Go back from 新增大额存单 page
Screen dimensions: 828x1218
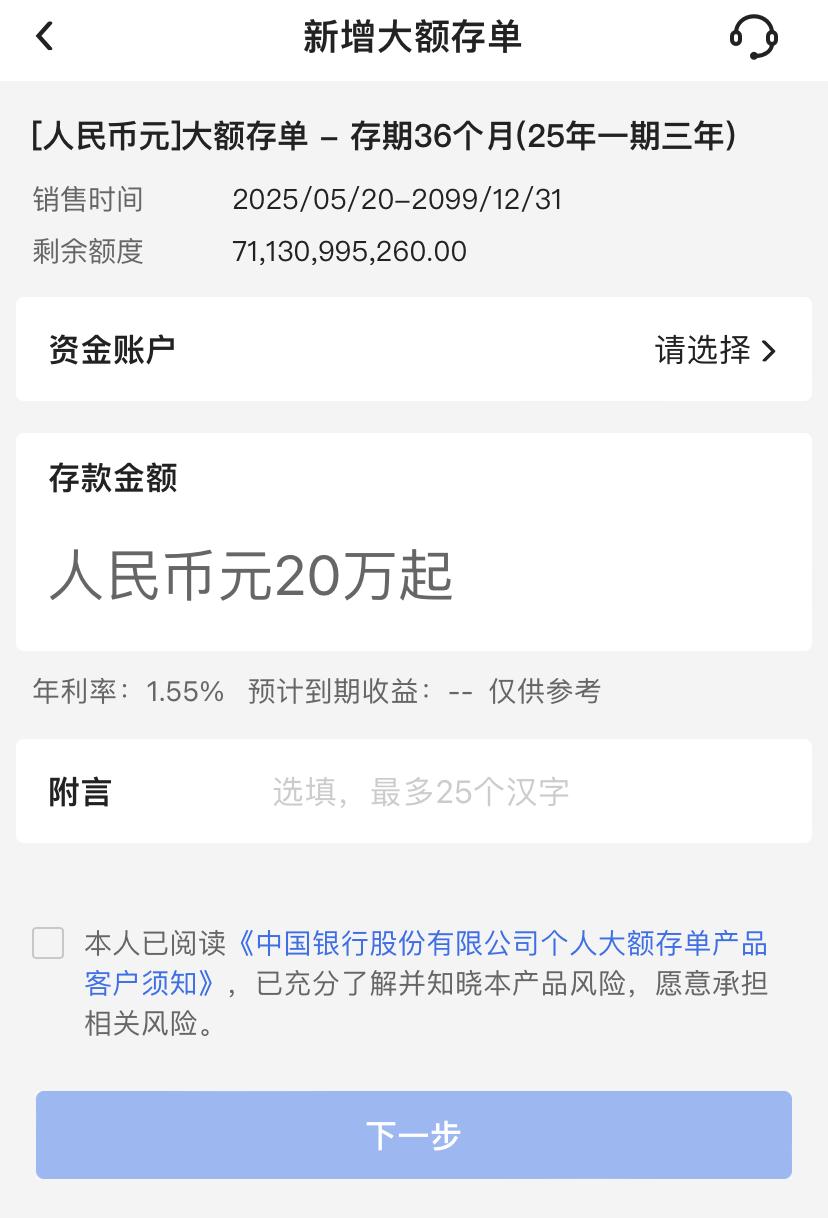coord(45,37)
